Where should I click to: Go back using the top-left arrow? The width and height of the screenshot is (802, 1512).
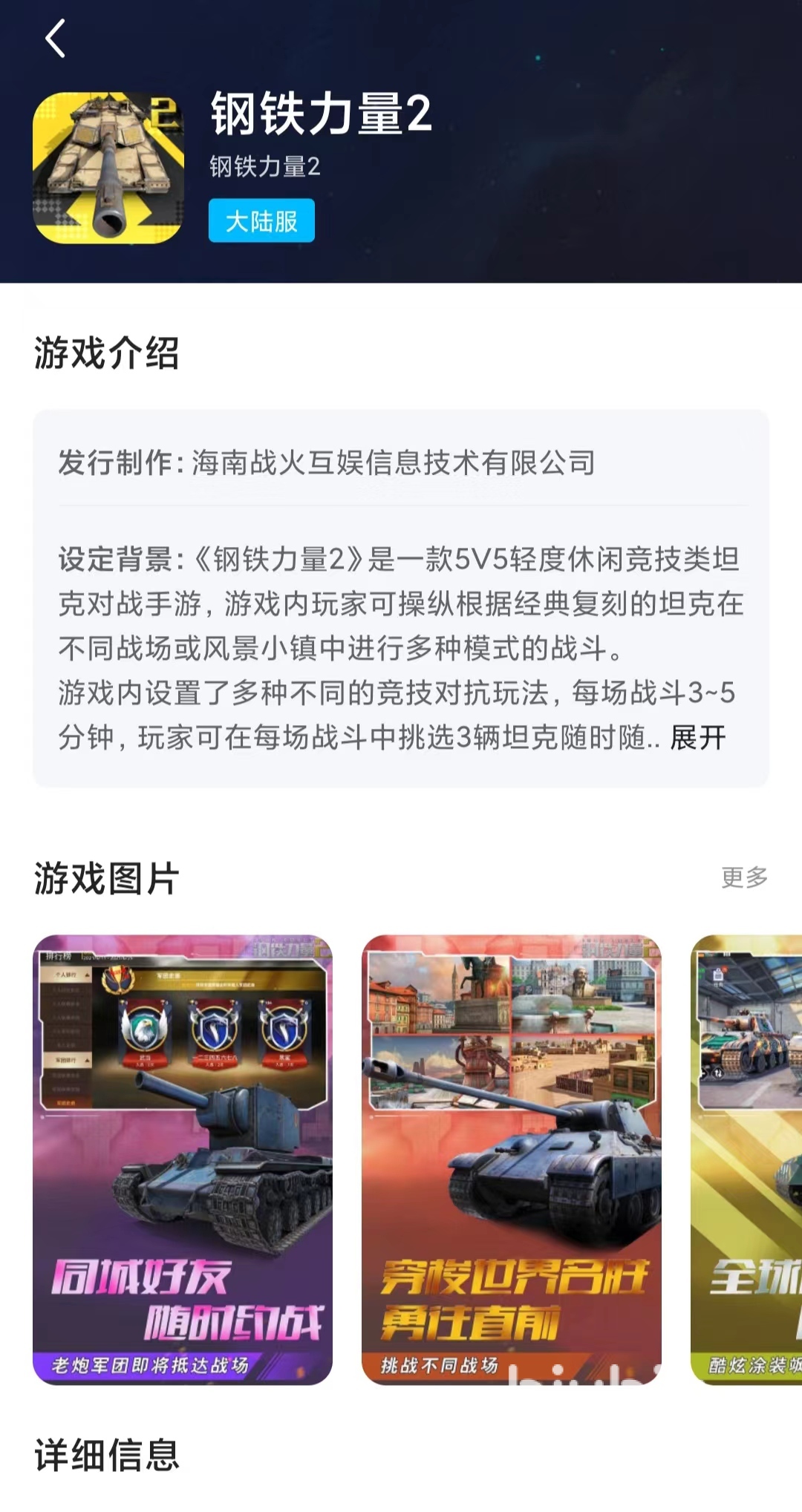56,39
